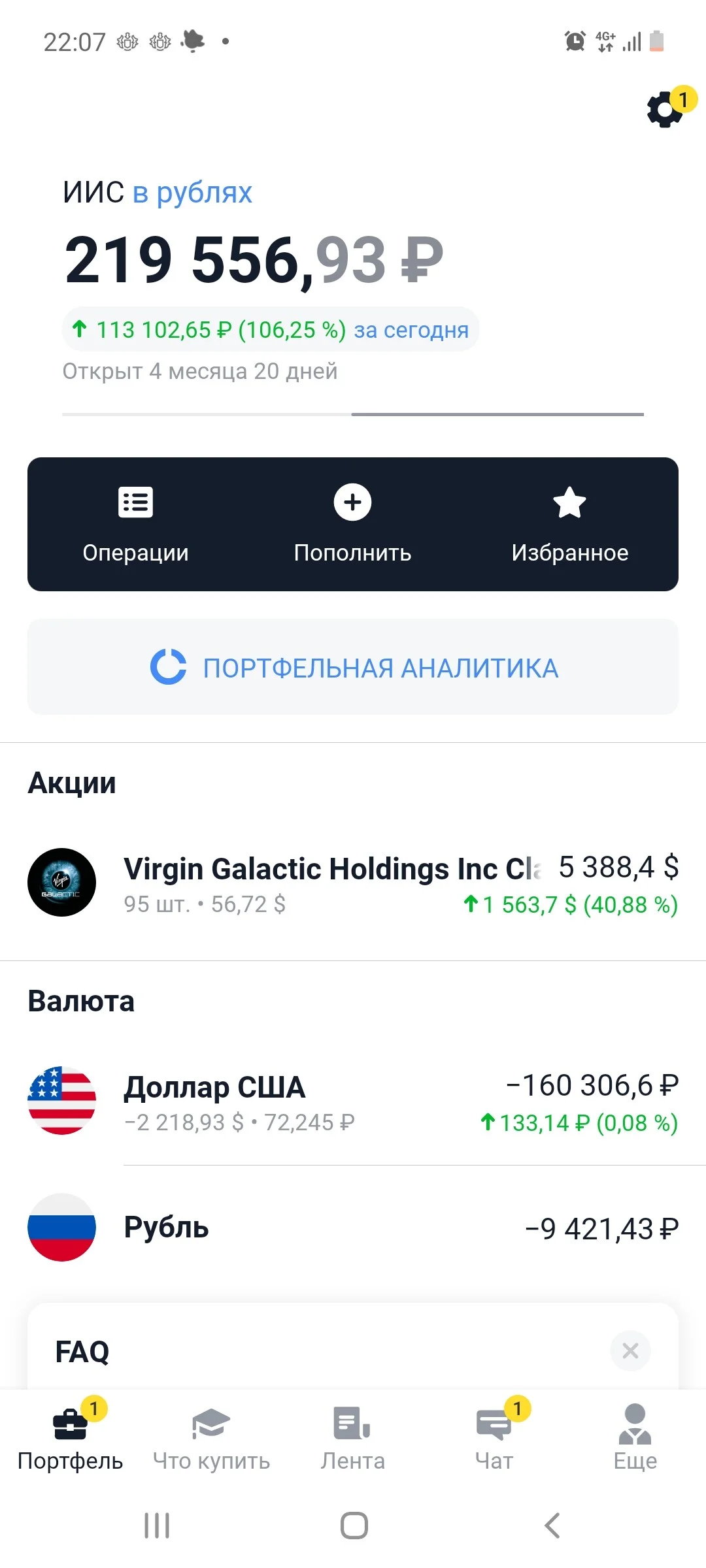Open the settings gear icon

coord(665,109)
